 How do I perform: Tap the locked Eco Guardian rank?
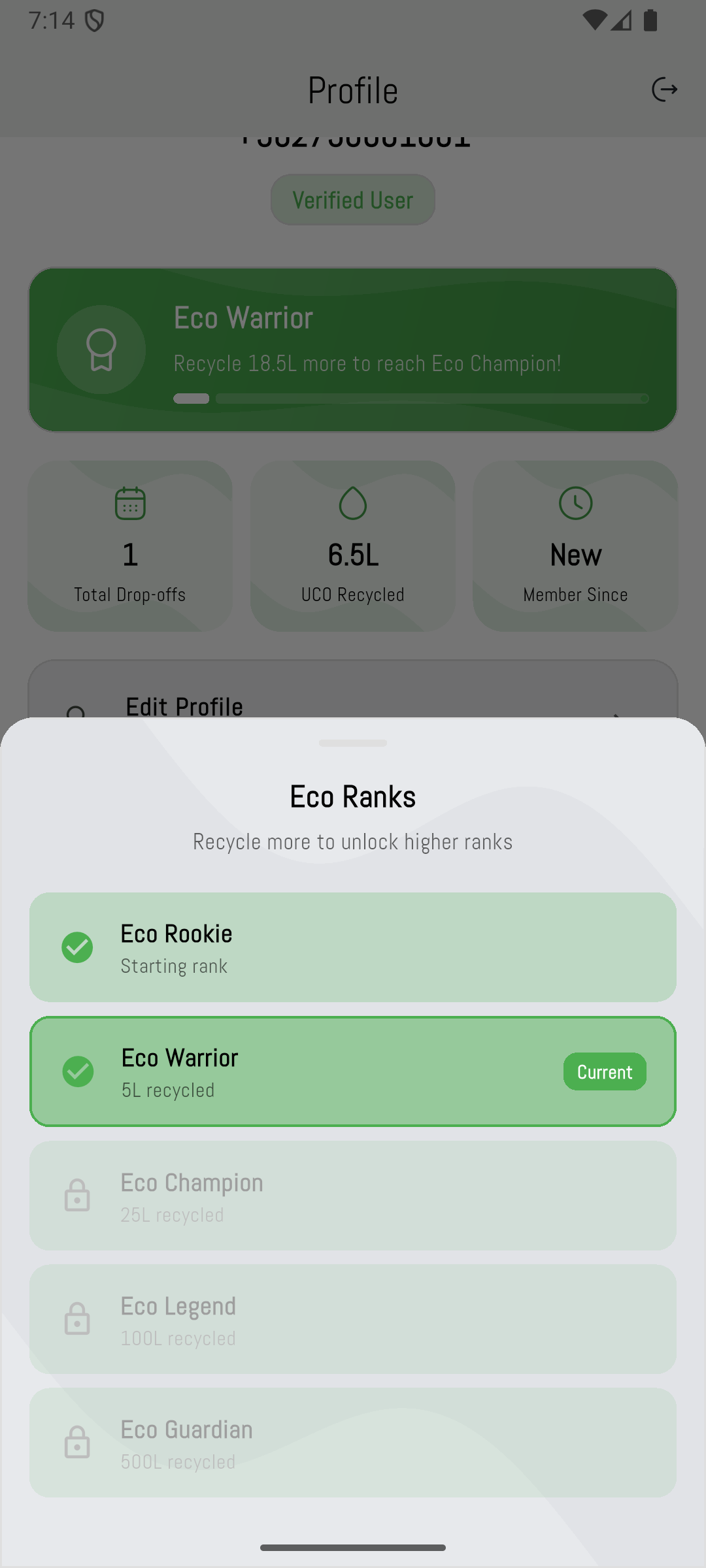[x=353, y=1443]
